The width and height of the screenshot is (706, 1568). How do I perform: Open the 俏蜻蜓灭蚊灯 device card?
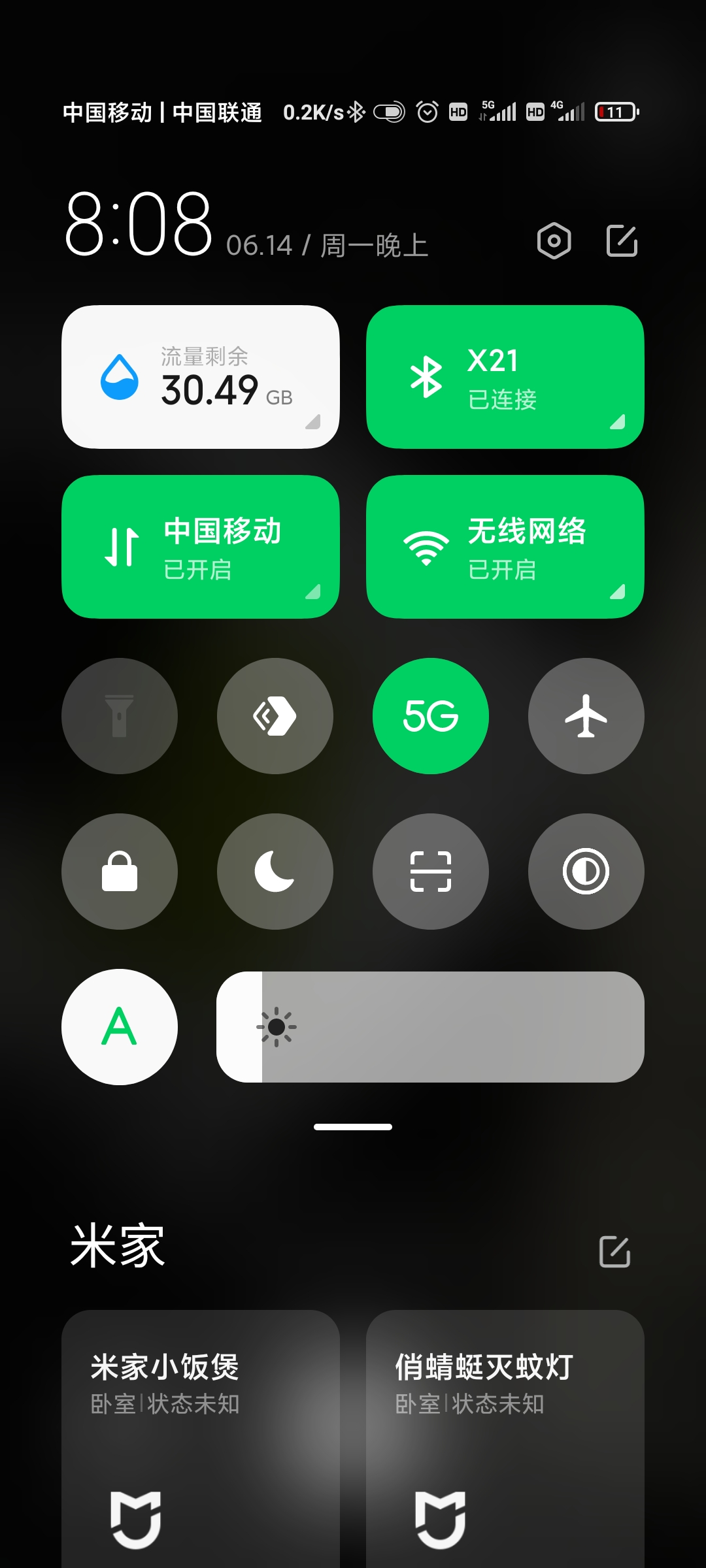tap(505, 1437)
